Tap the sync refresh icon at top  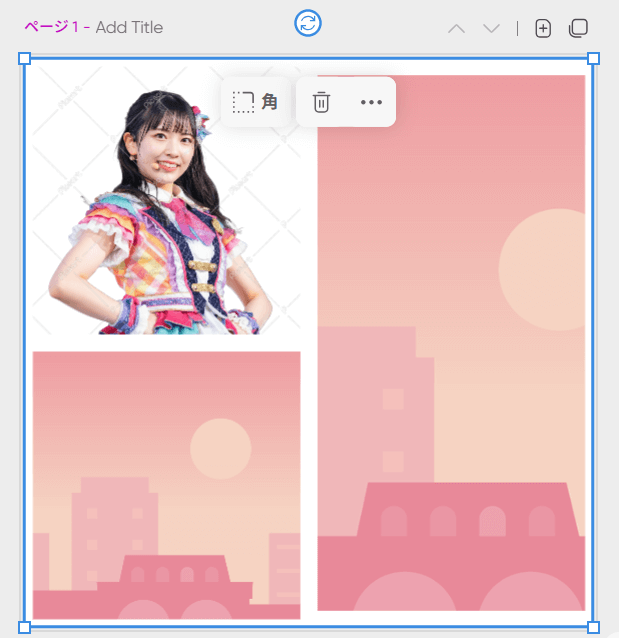tap(308, 23)
